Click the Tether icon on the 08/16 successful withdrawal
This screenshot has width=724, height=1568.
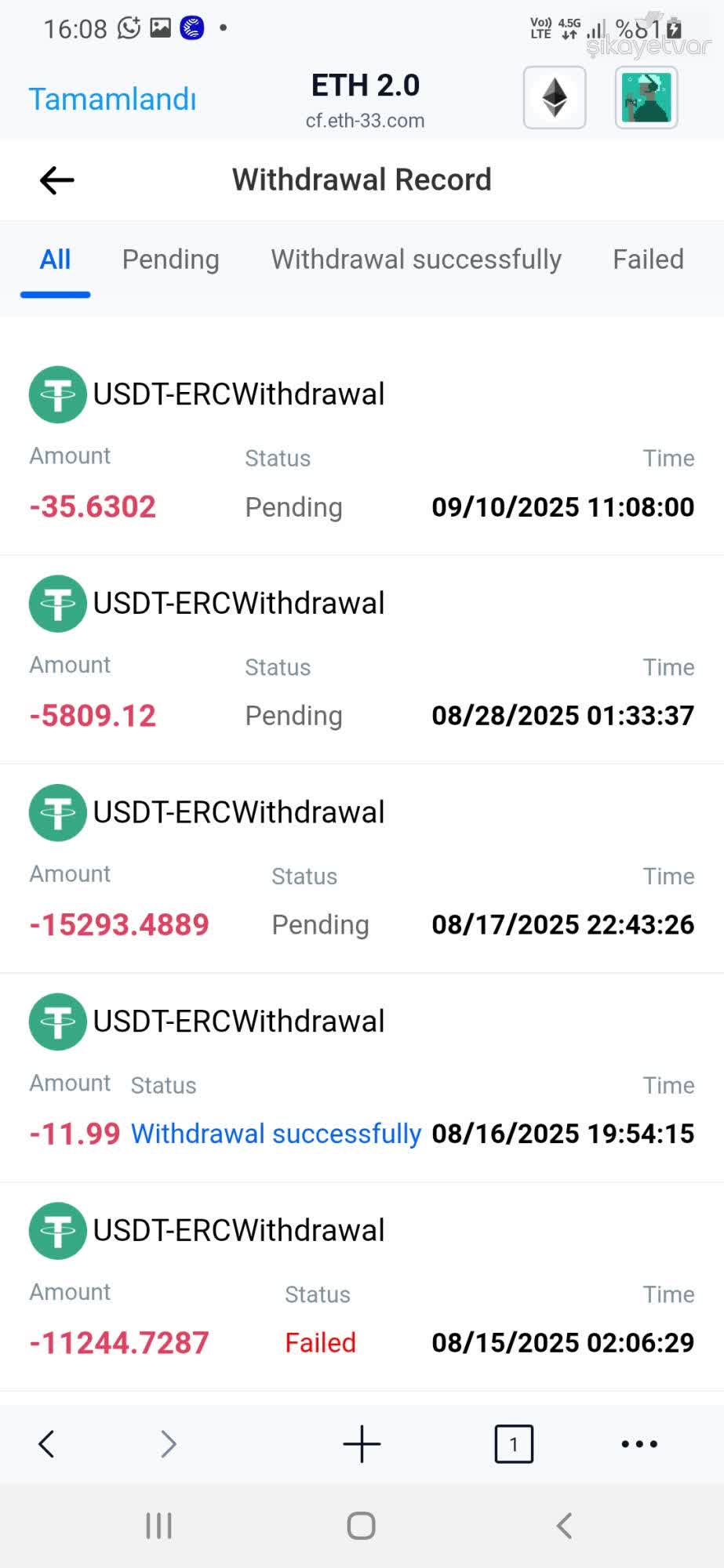(x=57, y=1022)
